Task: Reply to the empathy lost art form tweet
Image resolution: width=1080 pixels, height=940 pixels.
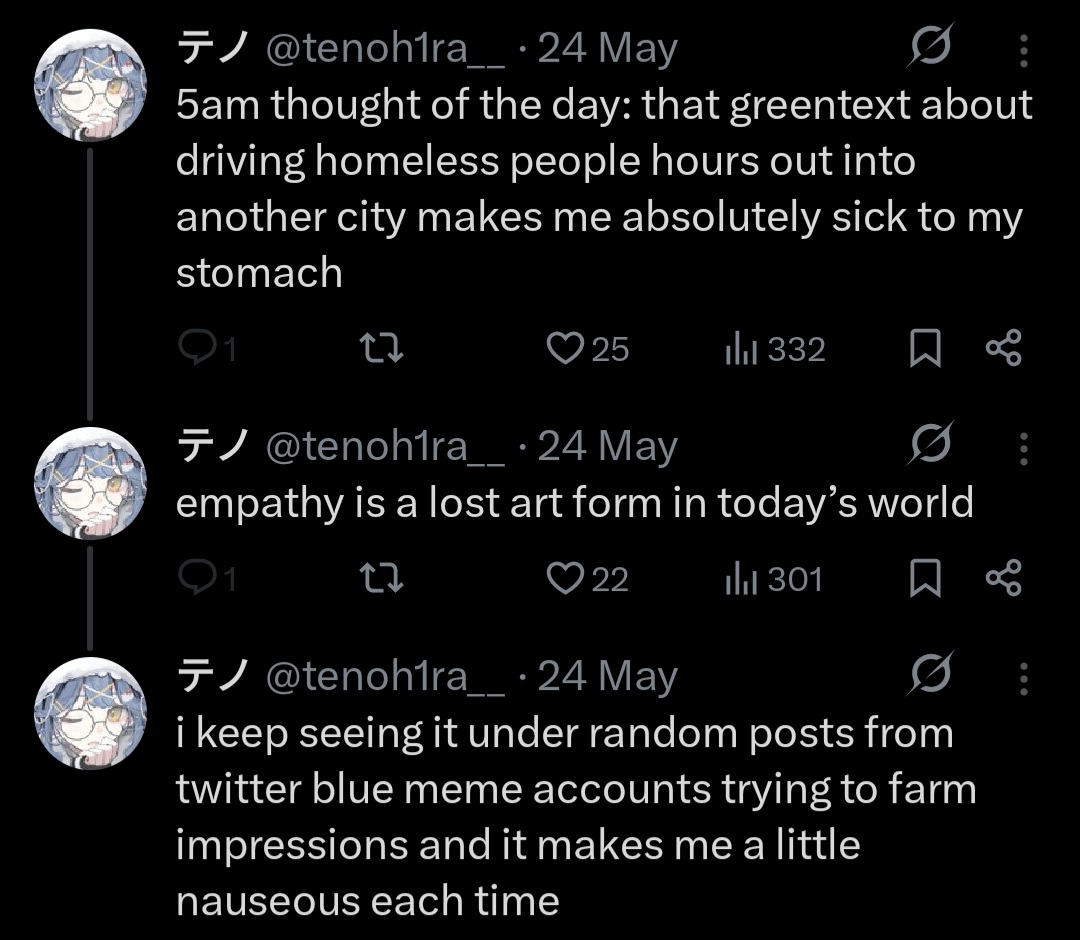Action: [x=192, y=579]
